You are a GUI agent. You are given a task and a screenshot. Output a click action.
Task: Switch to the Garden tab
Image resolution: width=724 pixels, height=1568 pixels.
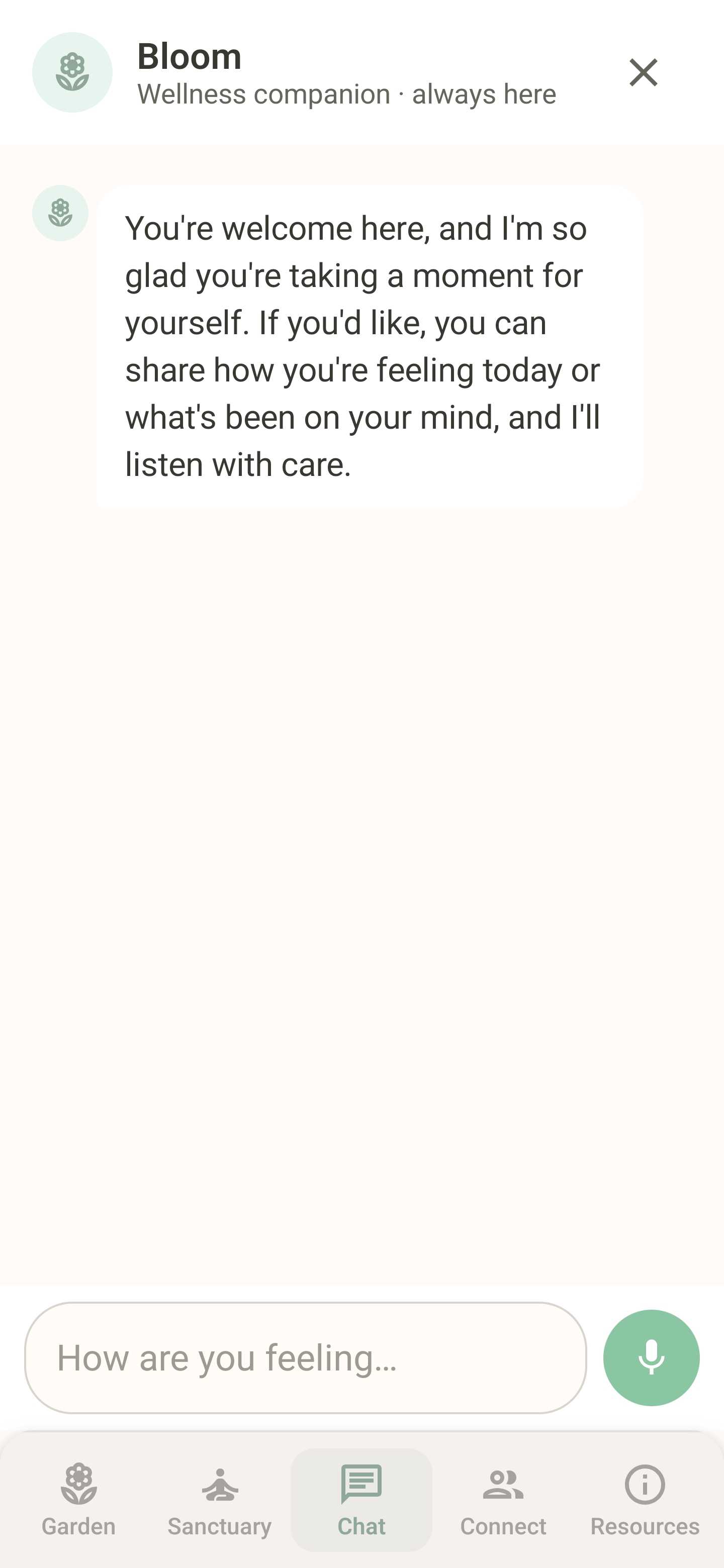(x=78, y=1500)
